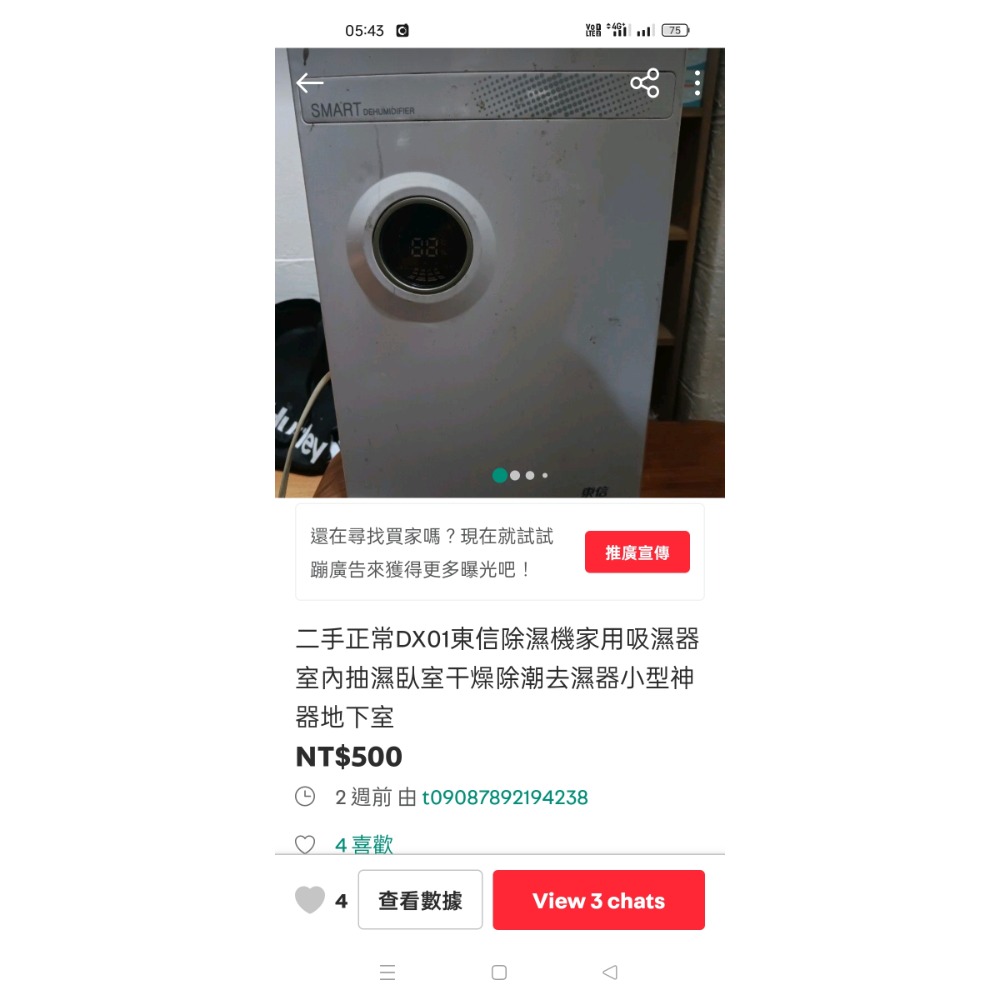Tap View 3 chats button
The image size is (1000, 1000).
(x=598, y=900)
